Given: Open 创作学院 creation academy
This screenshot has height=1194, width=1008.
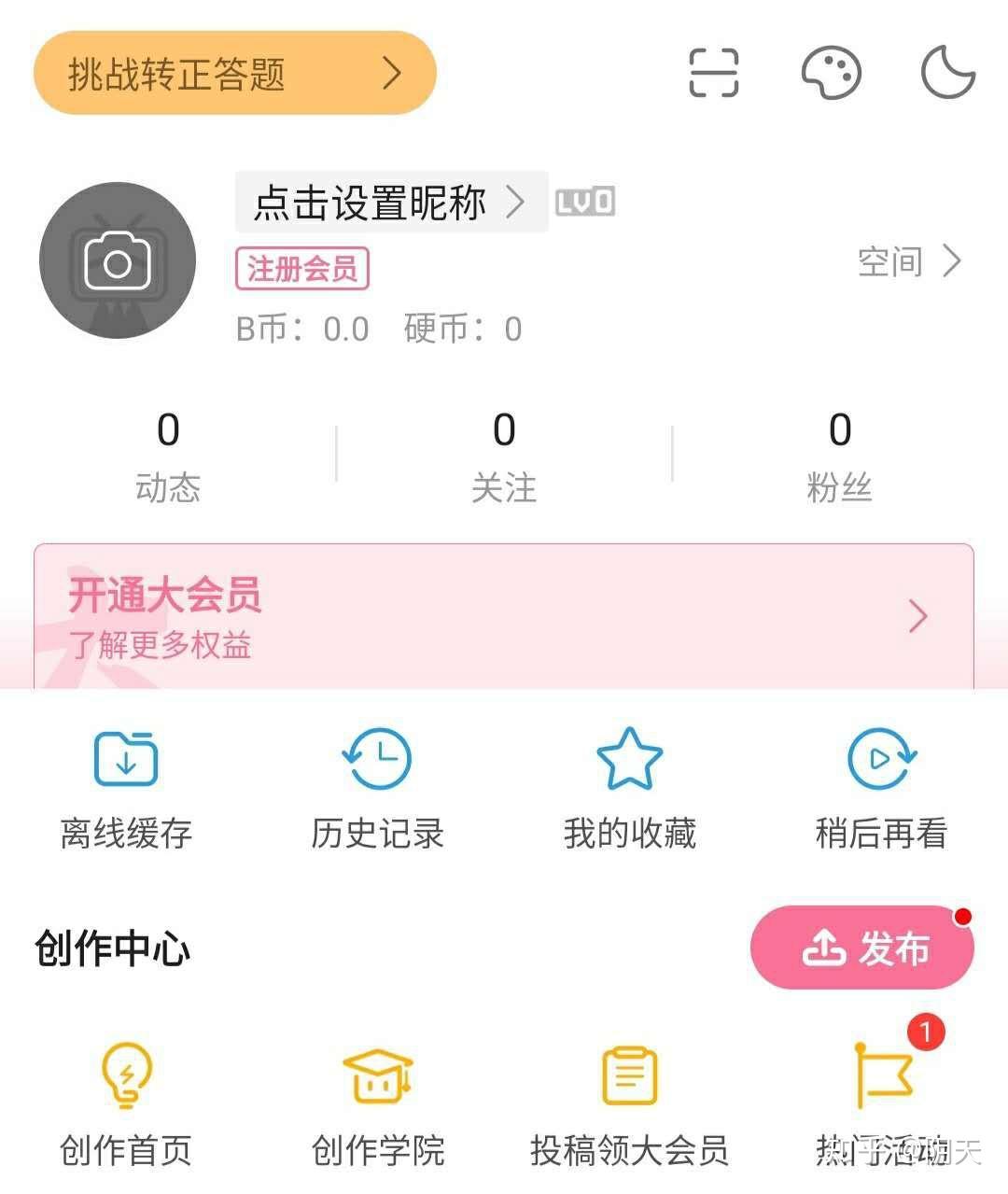Looking at the screenshot, I should 376,1102.
